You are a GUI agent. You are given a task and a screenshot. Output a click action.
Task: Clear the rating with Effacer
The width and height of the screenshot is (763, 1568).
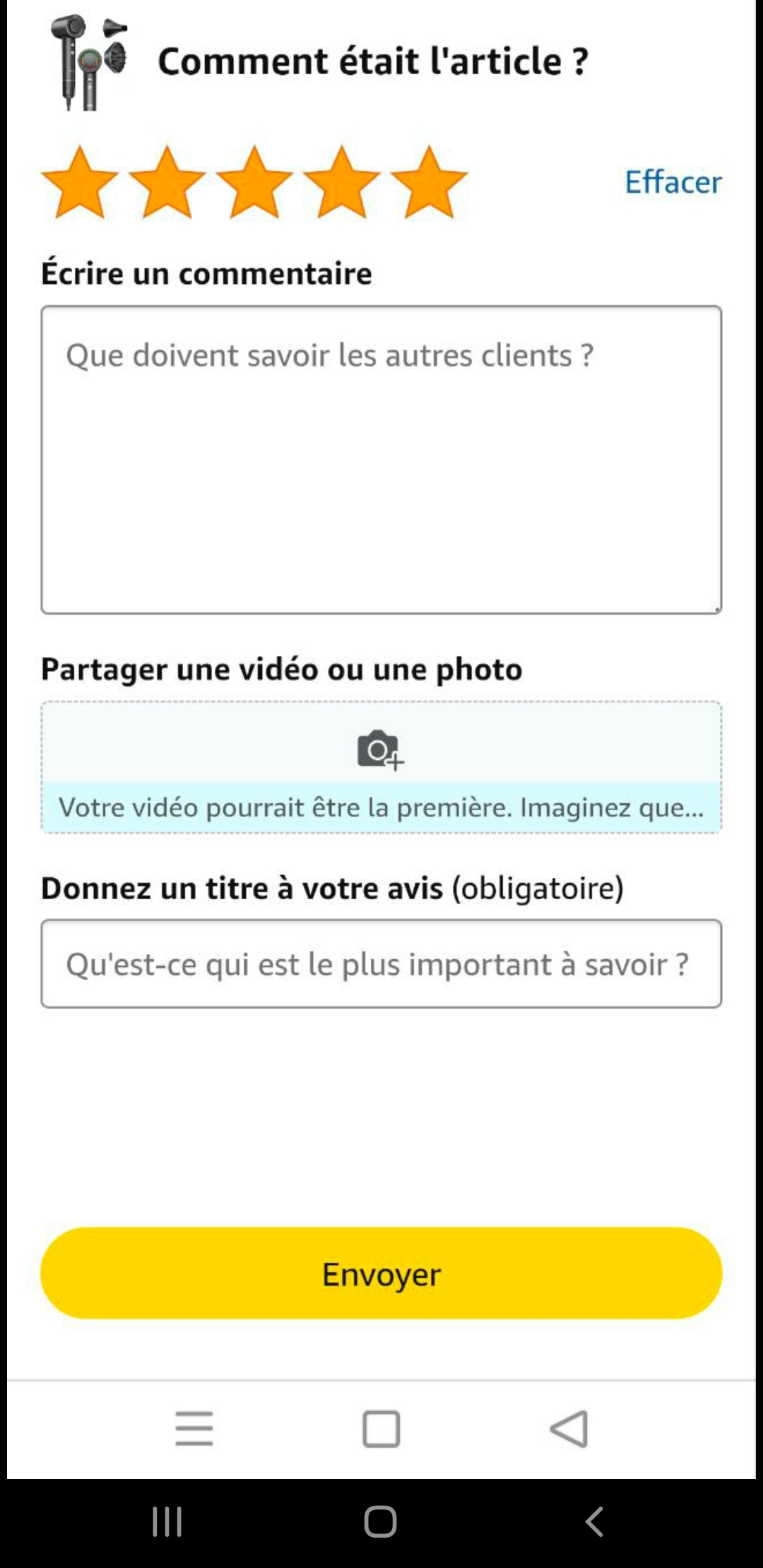click(x=673, y=182)
